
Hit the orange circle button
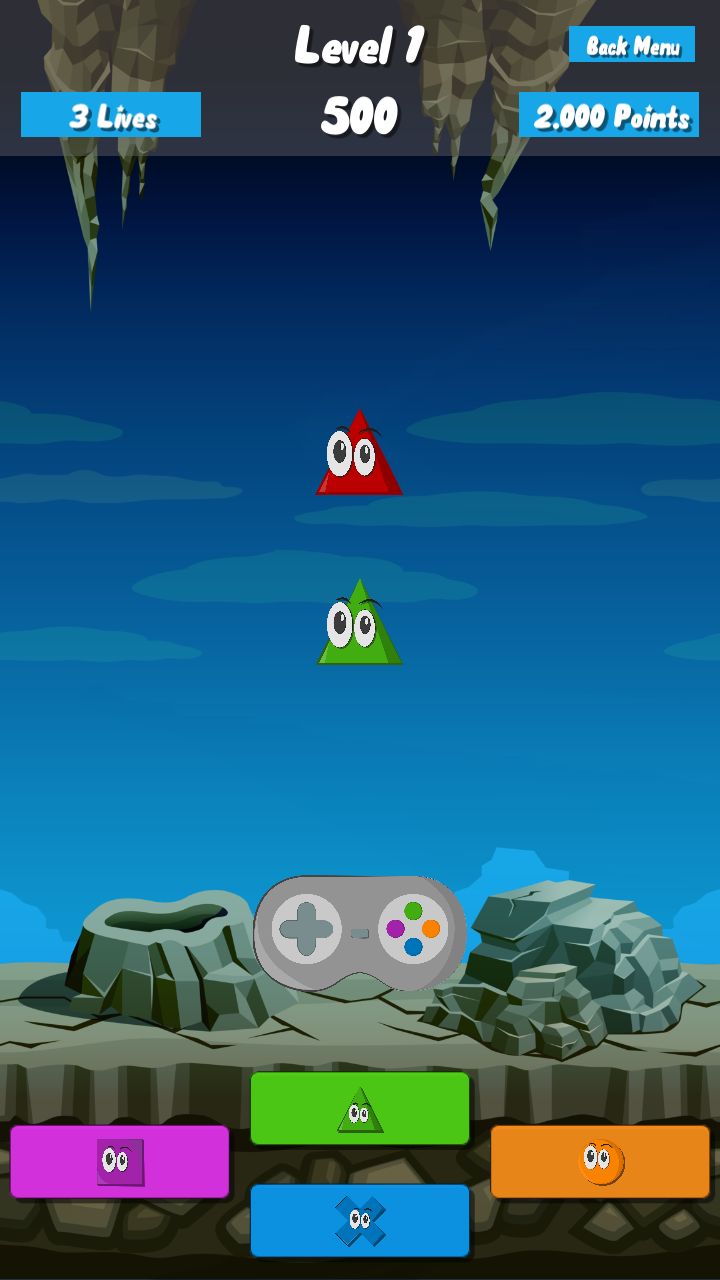600,1161
